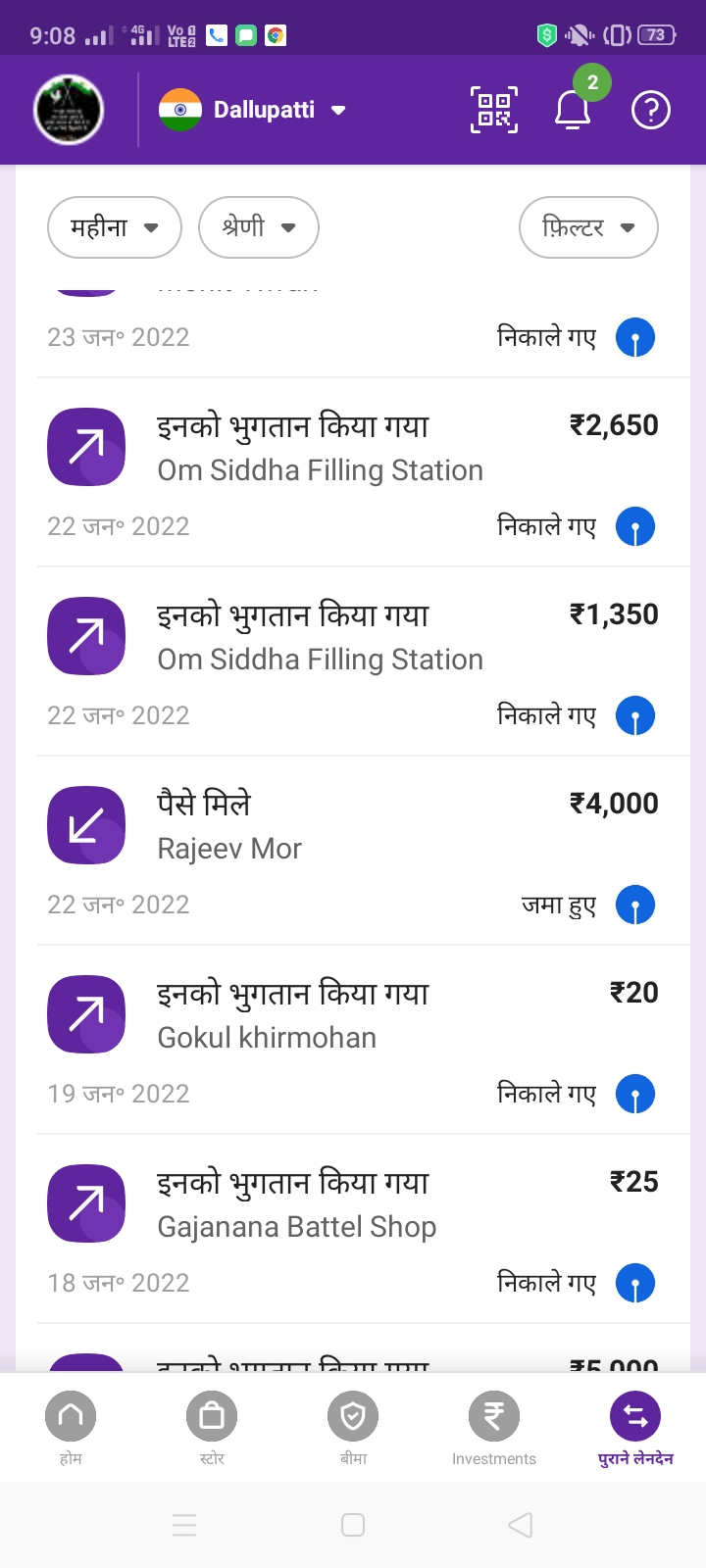
Task: Expand the महीना dropdown
Action: [x=115, y=227]
